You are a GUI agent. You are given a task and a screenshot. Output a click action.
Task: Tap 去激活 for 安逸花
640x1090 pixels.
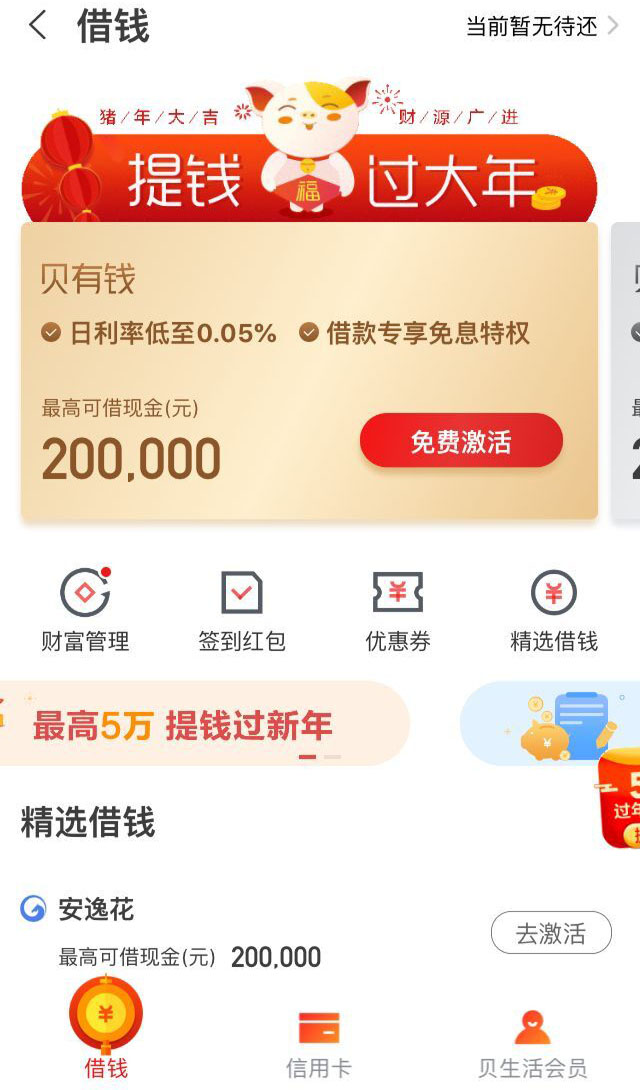(551, 934)
